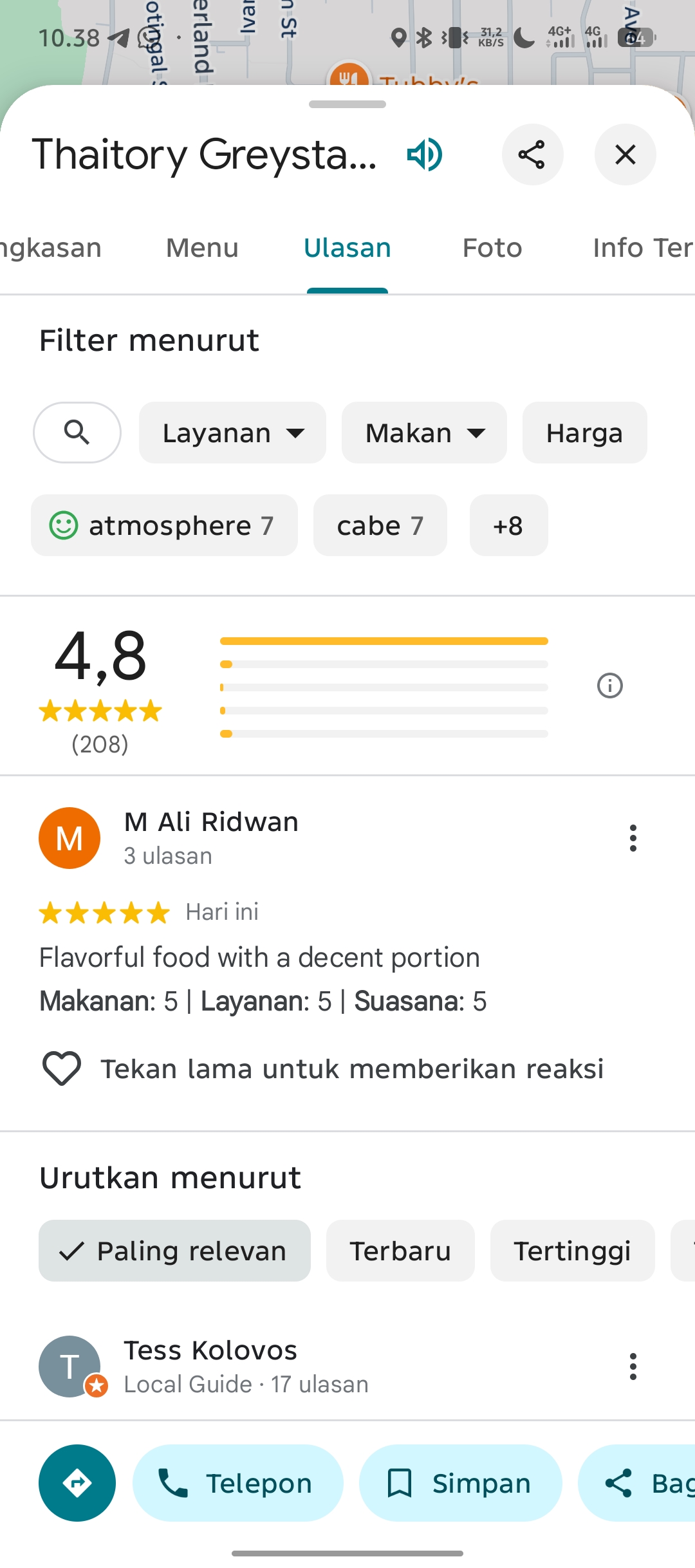This screenshot has width=695, height=1568.
Task: Open options menu for Tess Kolovos's review
Action: click(633, 1366)
